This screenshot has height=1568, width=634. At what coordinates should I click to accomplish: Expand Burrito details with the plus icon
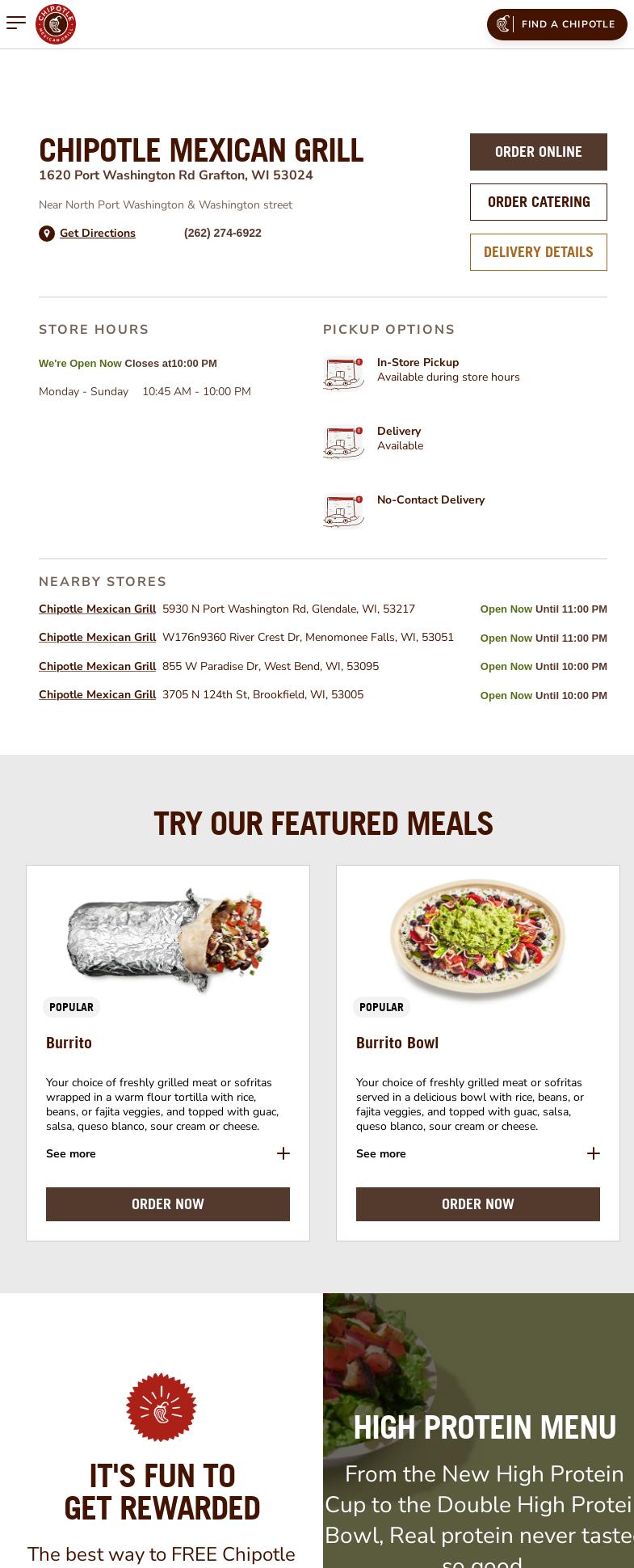tap(283, 1153)
